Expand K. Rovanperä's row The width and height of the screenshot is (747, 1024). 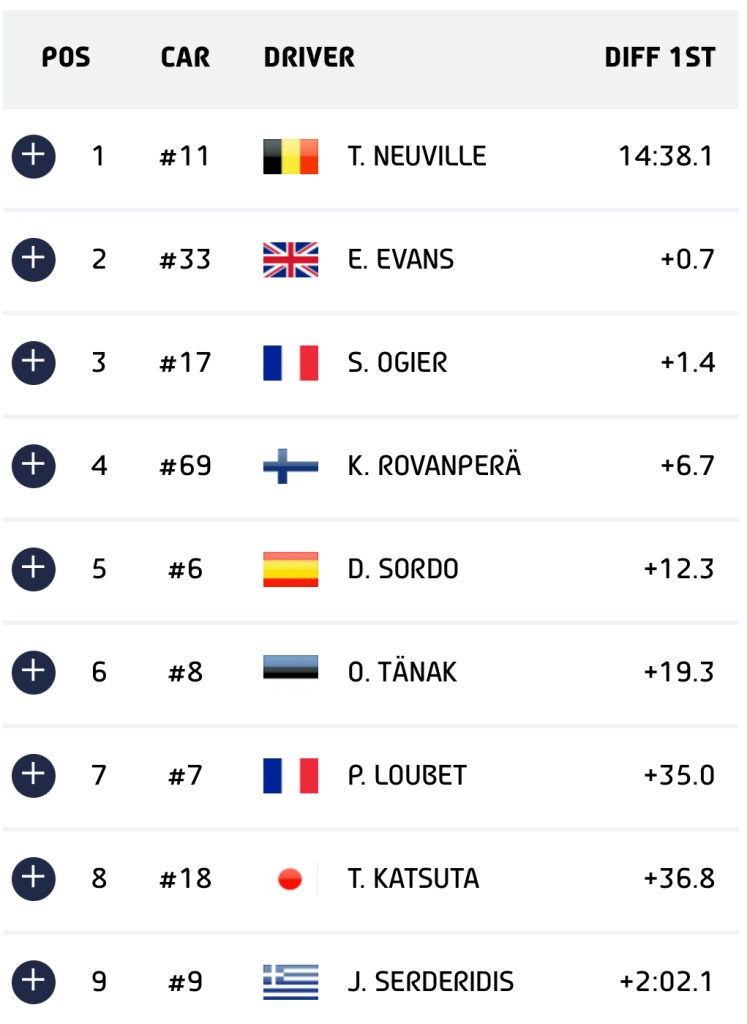(x=33, y=465)
